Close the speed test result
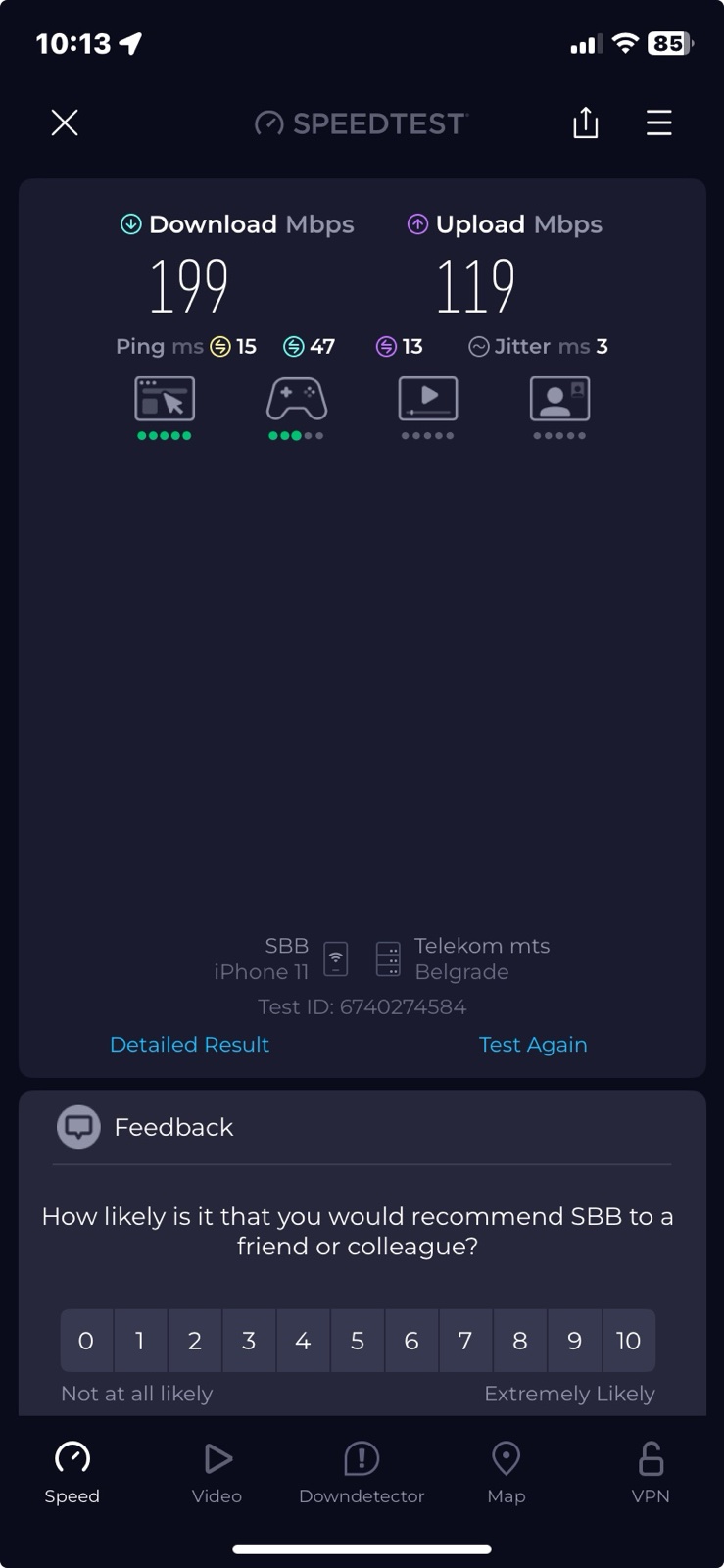Image resolution: width=724 pixels, height=1568 pixels. [x=65, y=122]
